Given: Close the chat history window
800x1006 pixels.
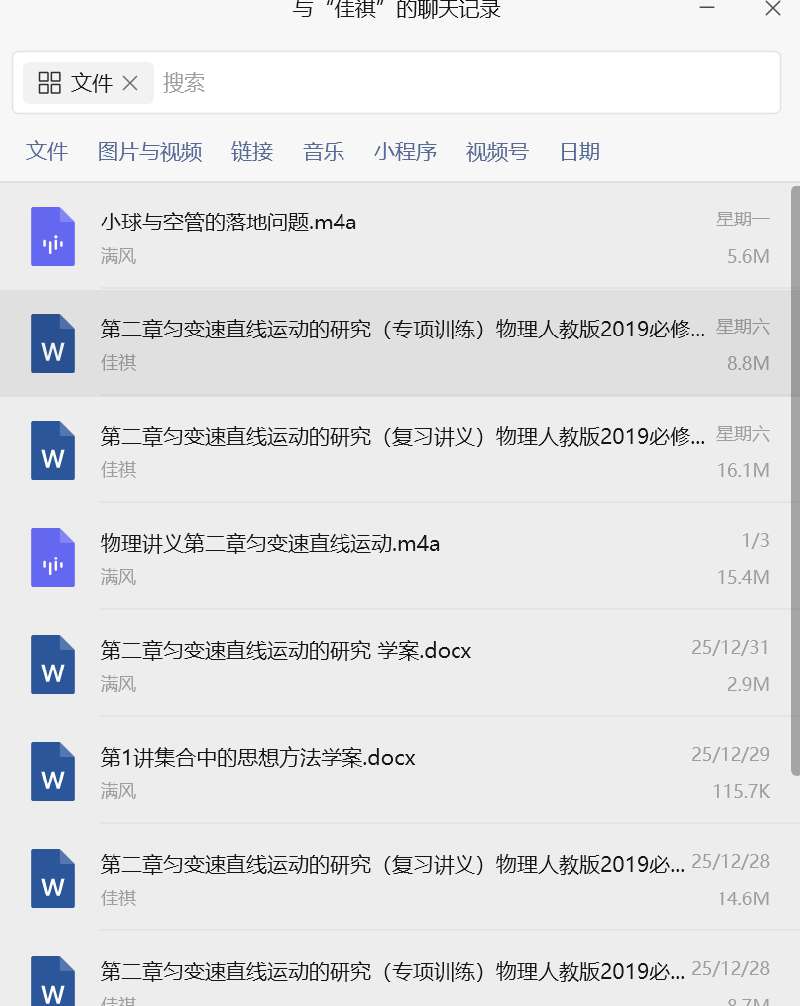Looking at the screenshot, I should click(772, 9).
